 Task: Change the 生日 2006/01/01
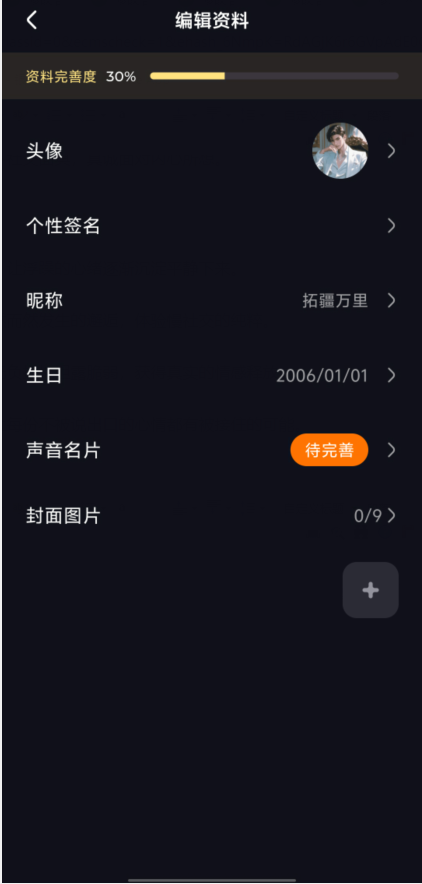click(211, 376)
